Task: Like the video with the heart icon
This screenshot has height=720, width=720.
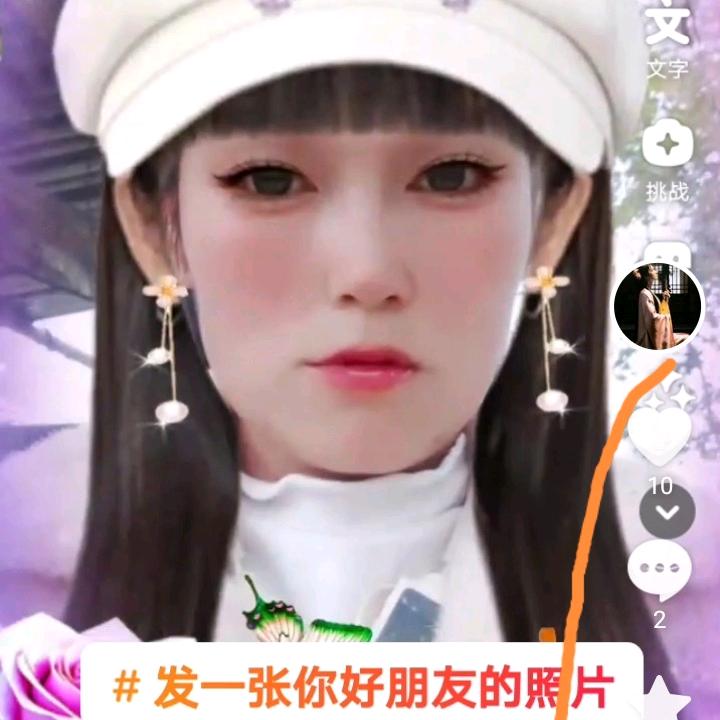Action: (x=659, y=435)
